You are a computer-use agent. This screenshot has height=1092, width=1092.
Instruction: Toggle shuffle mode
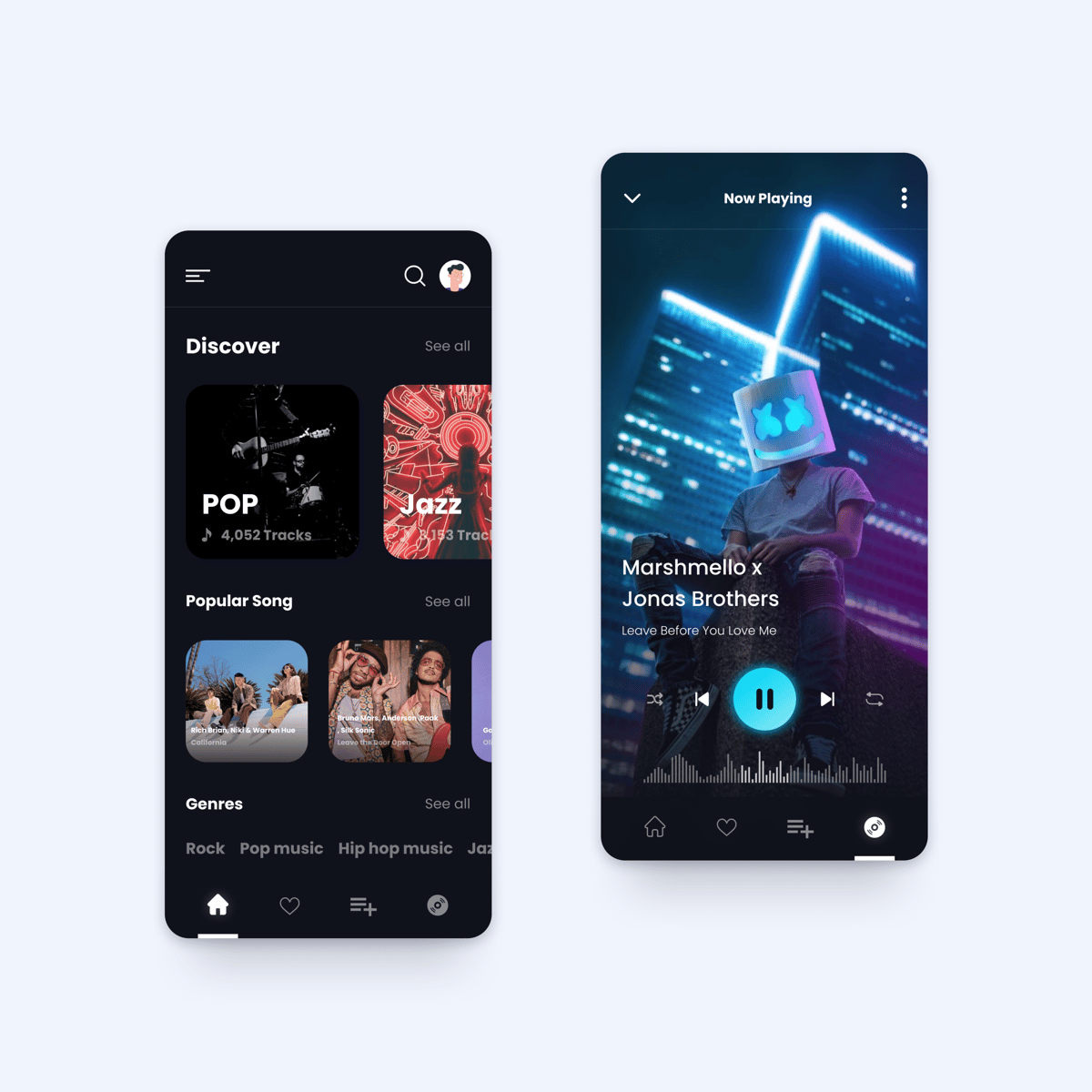655,699
